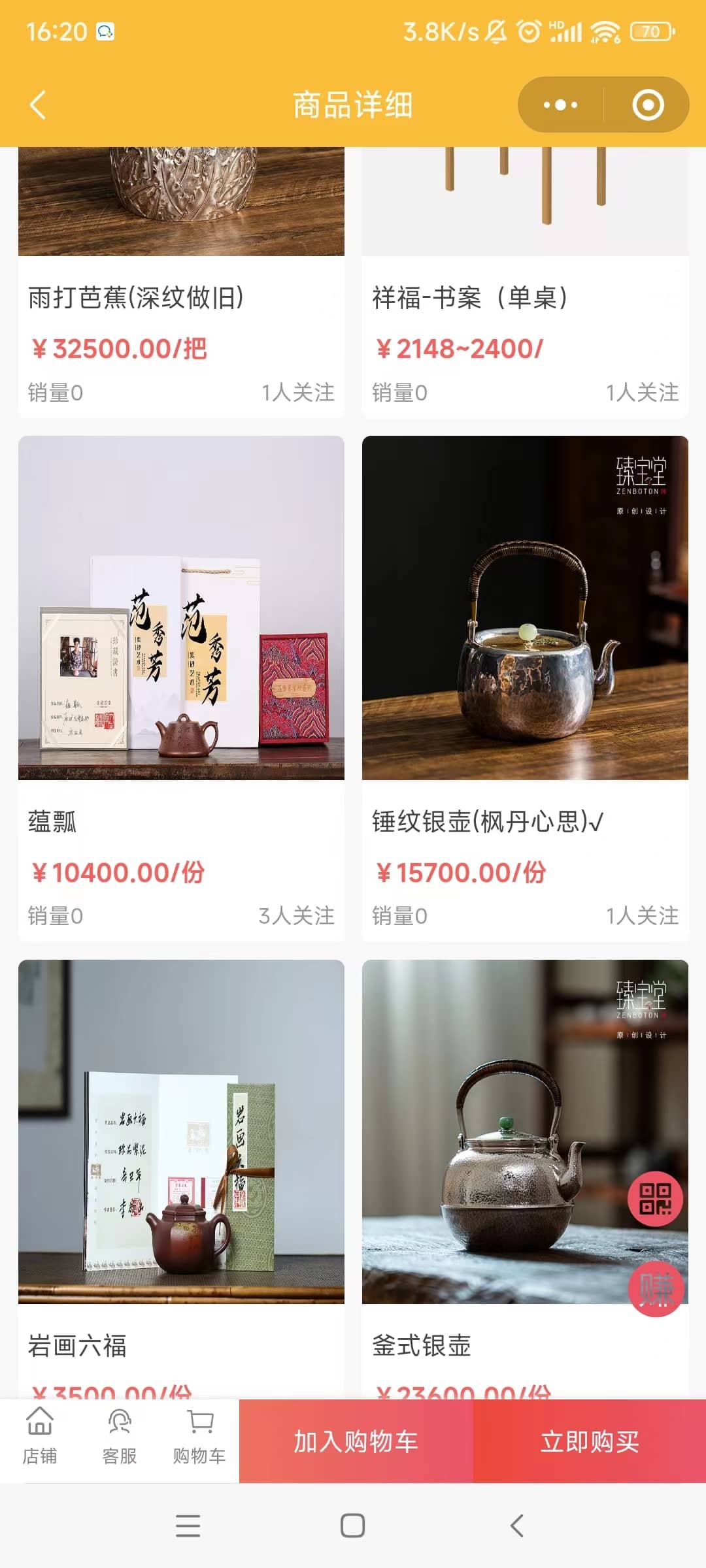Tap system home button
The image size is (706, 1568).
click(352, 1526)
